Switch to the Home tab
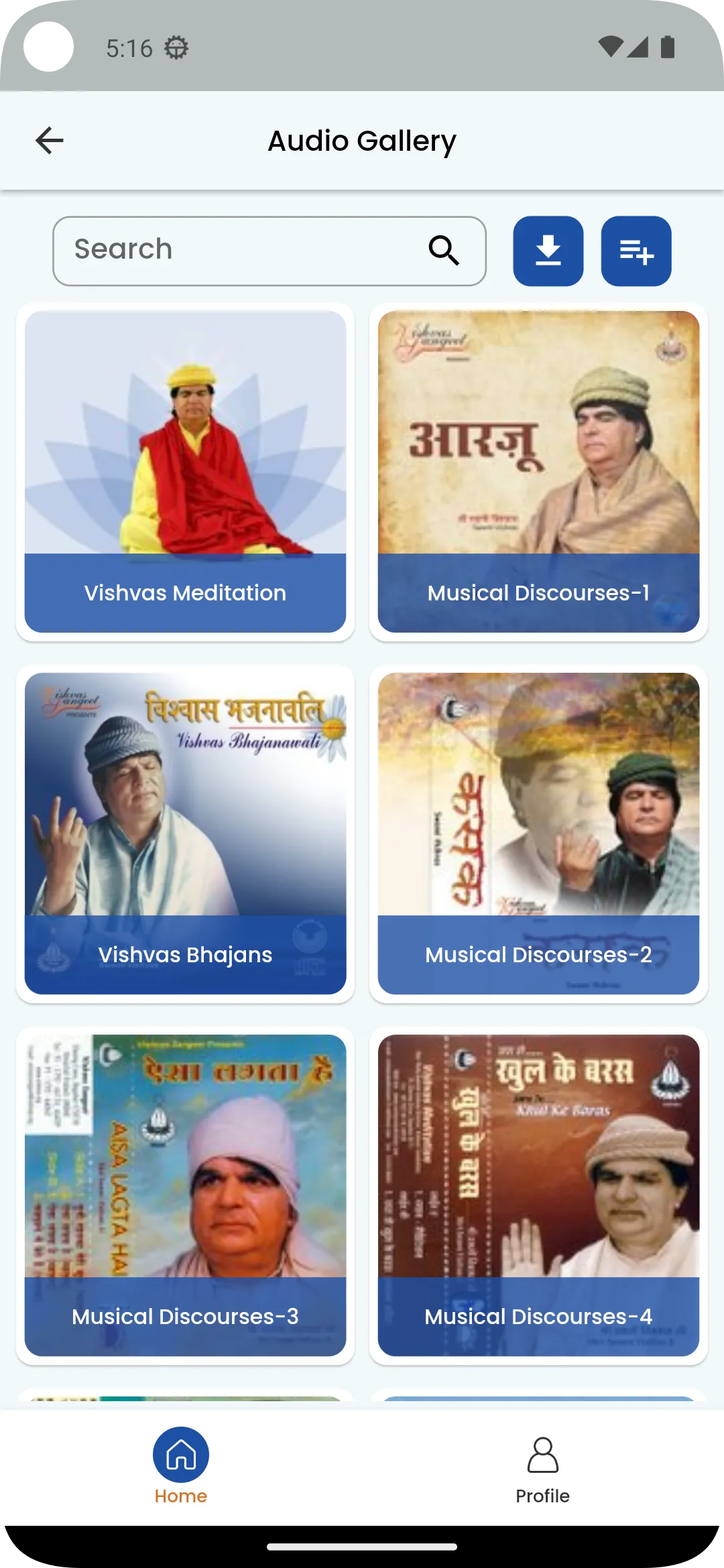The width and height of the screenshot is (724, 1568). click(181, 1467)
